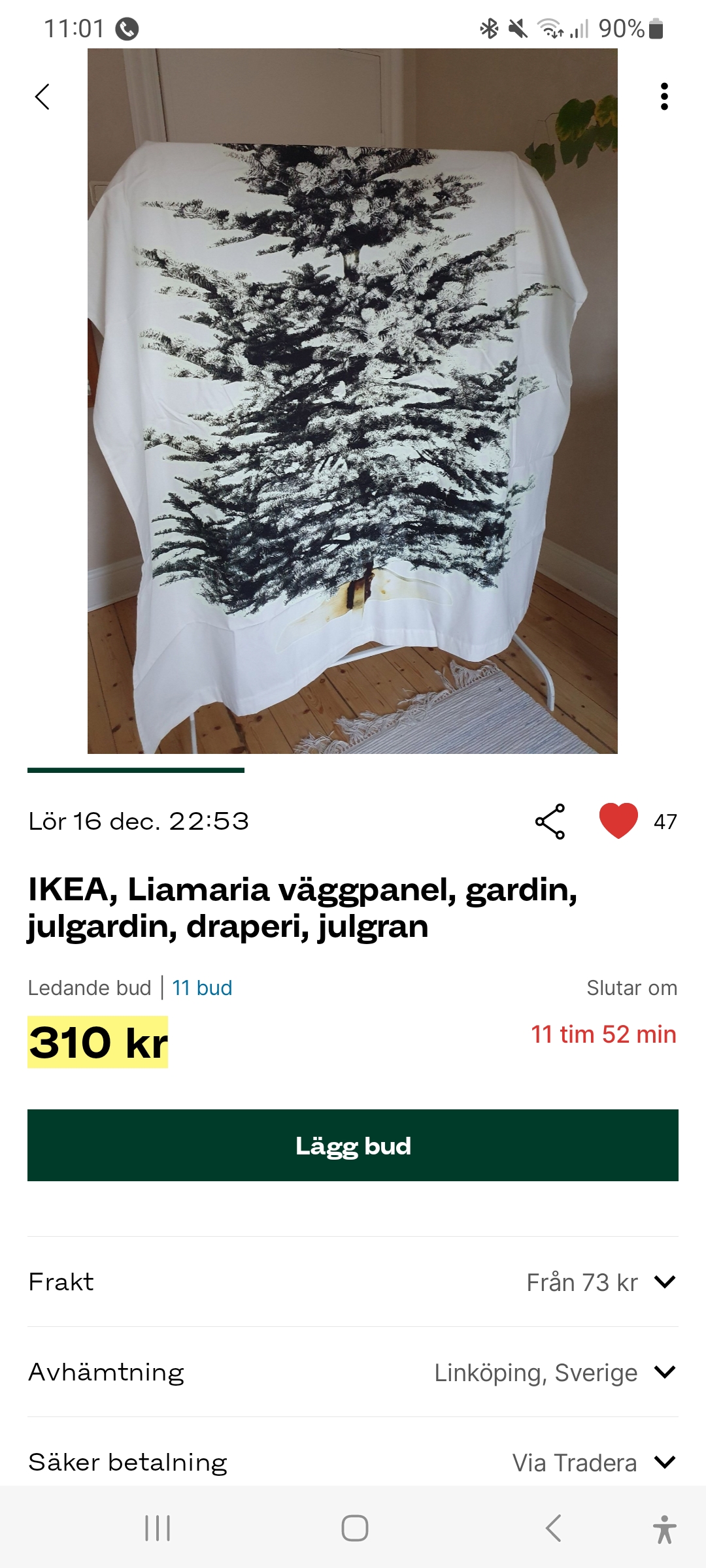Expand the Frakt shipping options

point(664,1282)
